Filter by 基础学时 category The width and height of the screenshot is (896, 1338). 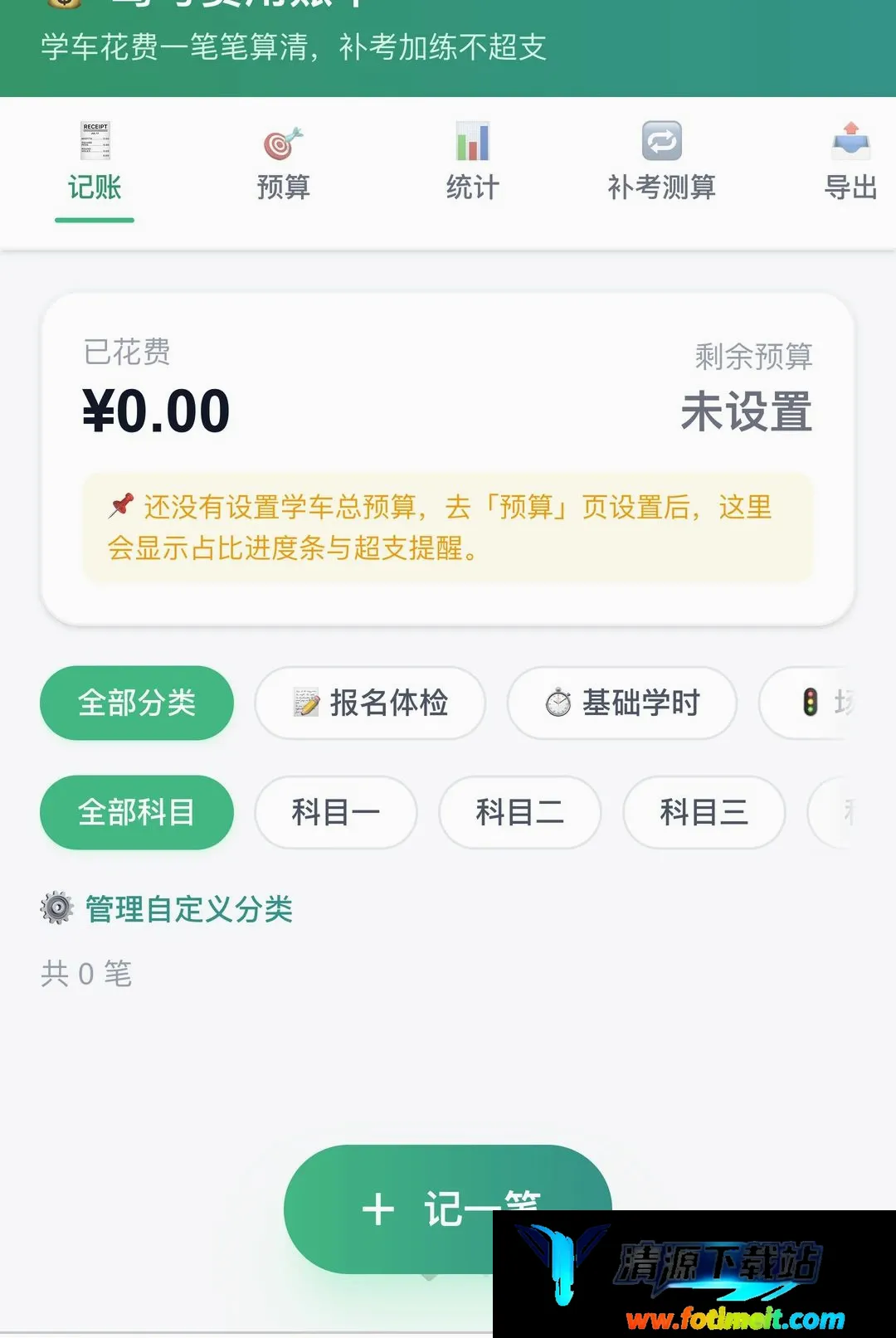coord(622,703)
